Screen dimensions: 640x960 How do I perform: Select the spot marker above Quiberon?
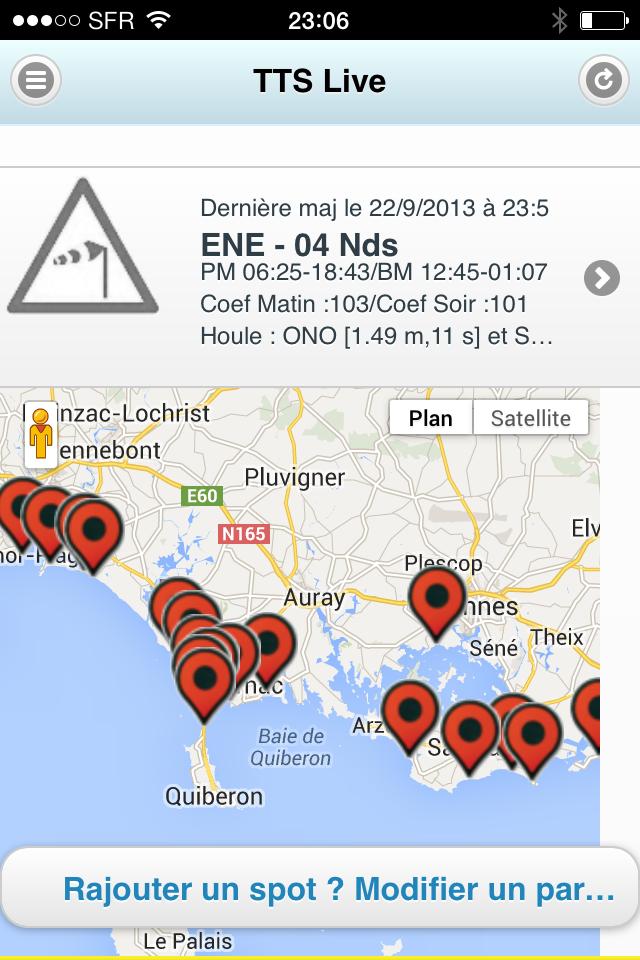[205, 678]
